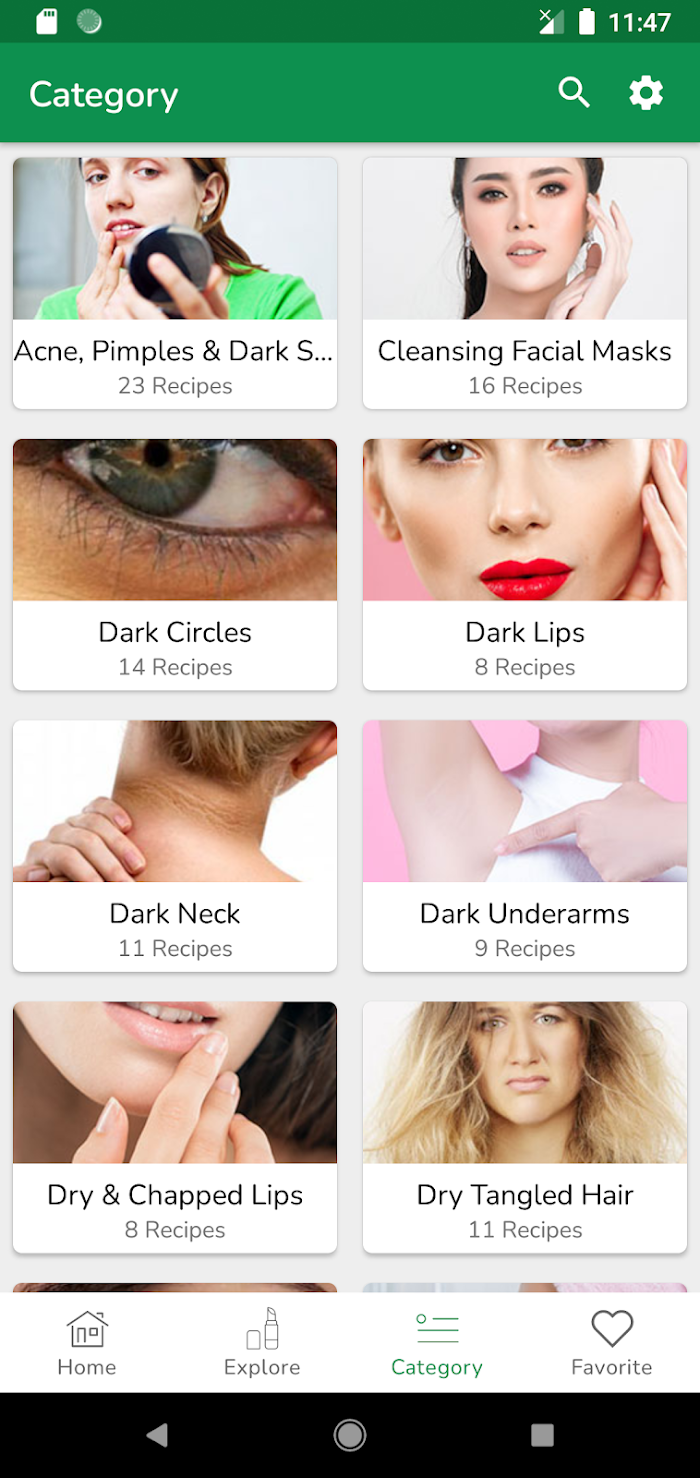Switch to the Favorite tab

pyautogui.click(x=612, y=1343)
